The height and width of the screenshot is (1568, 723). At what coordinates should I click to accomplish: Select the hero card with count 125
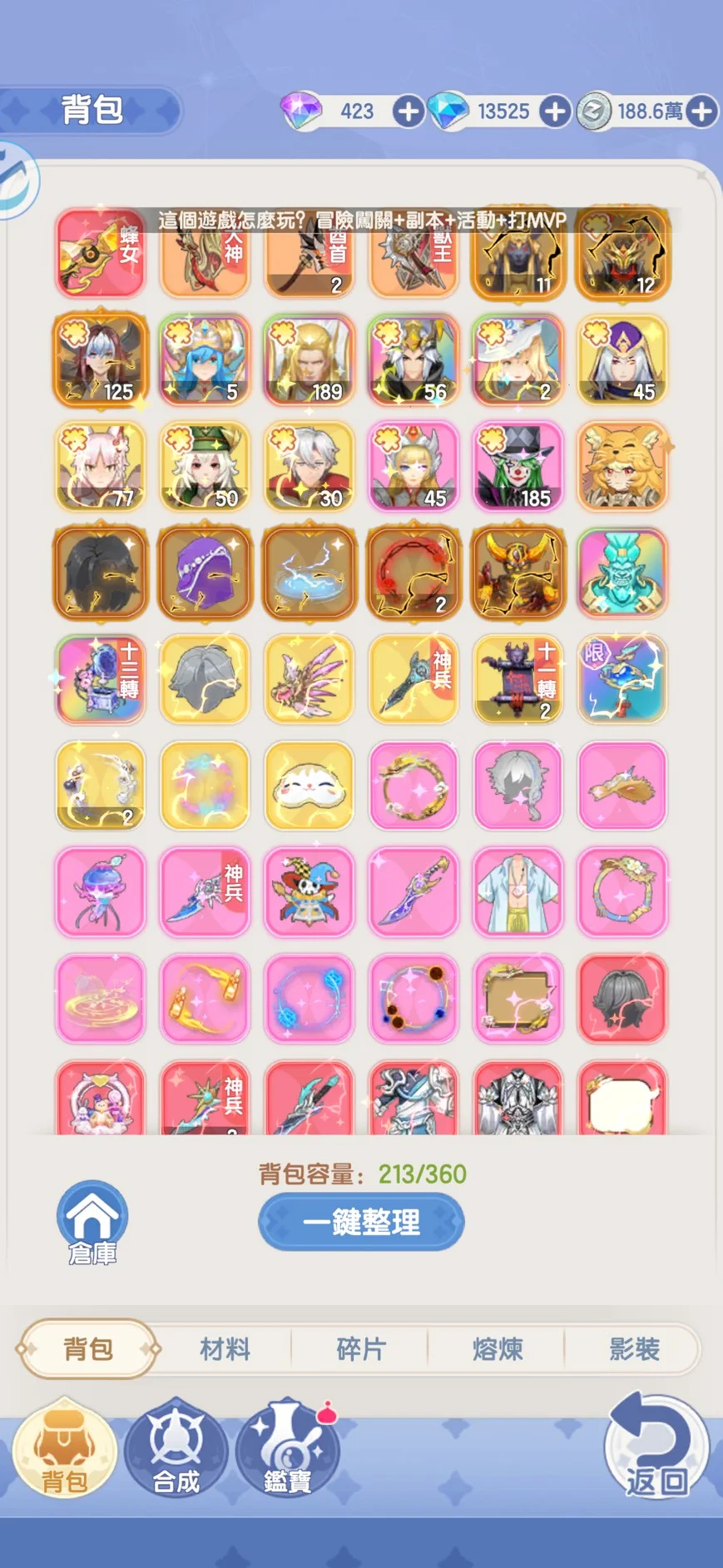(x=101, y=360)
